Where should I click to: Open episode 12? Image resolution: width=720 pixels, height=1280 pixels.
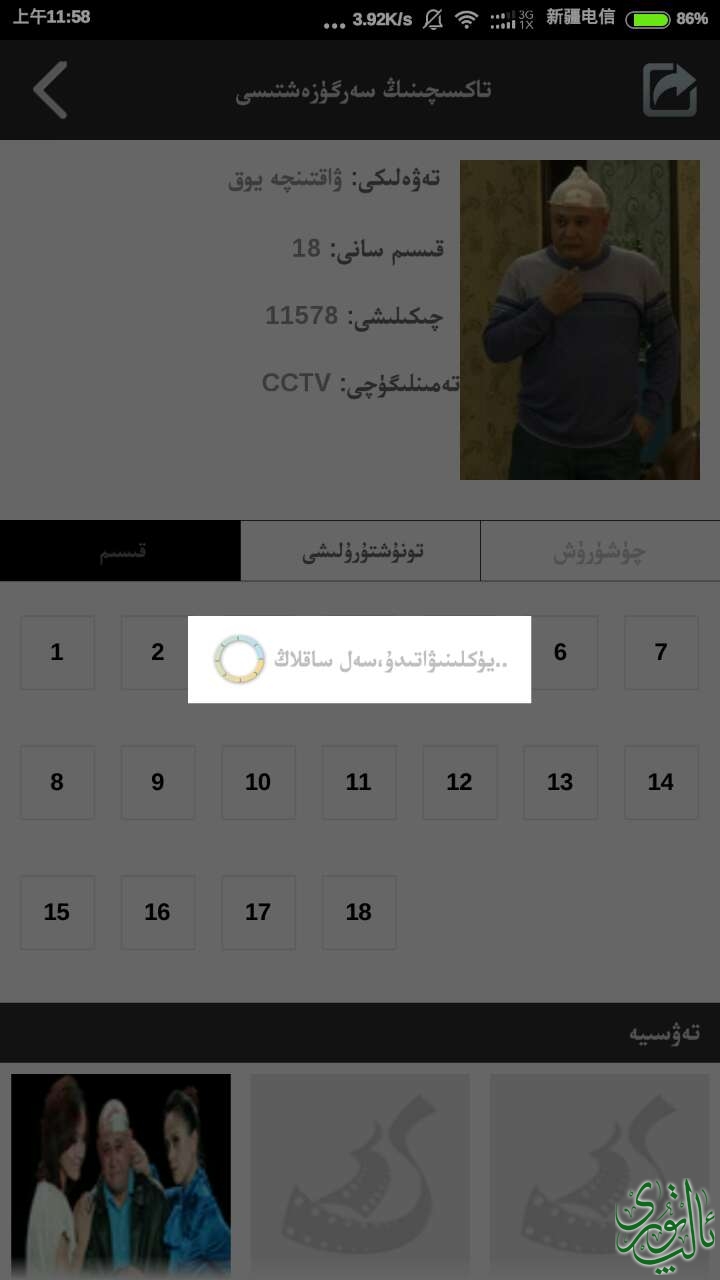point(459,782)
